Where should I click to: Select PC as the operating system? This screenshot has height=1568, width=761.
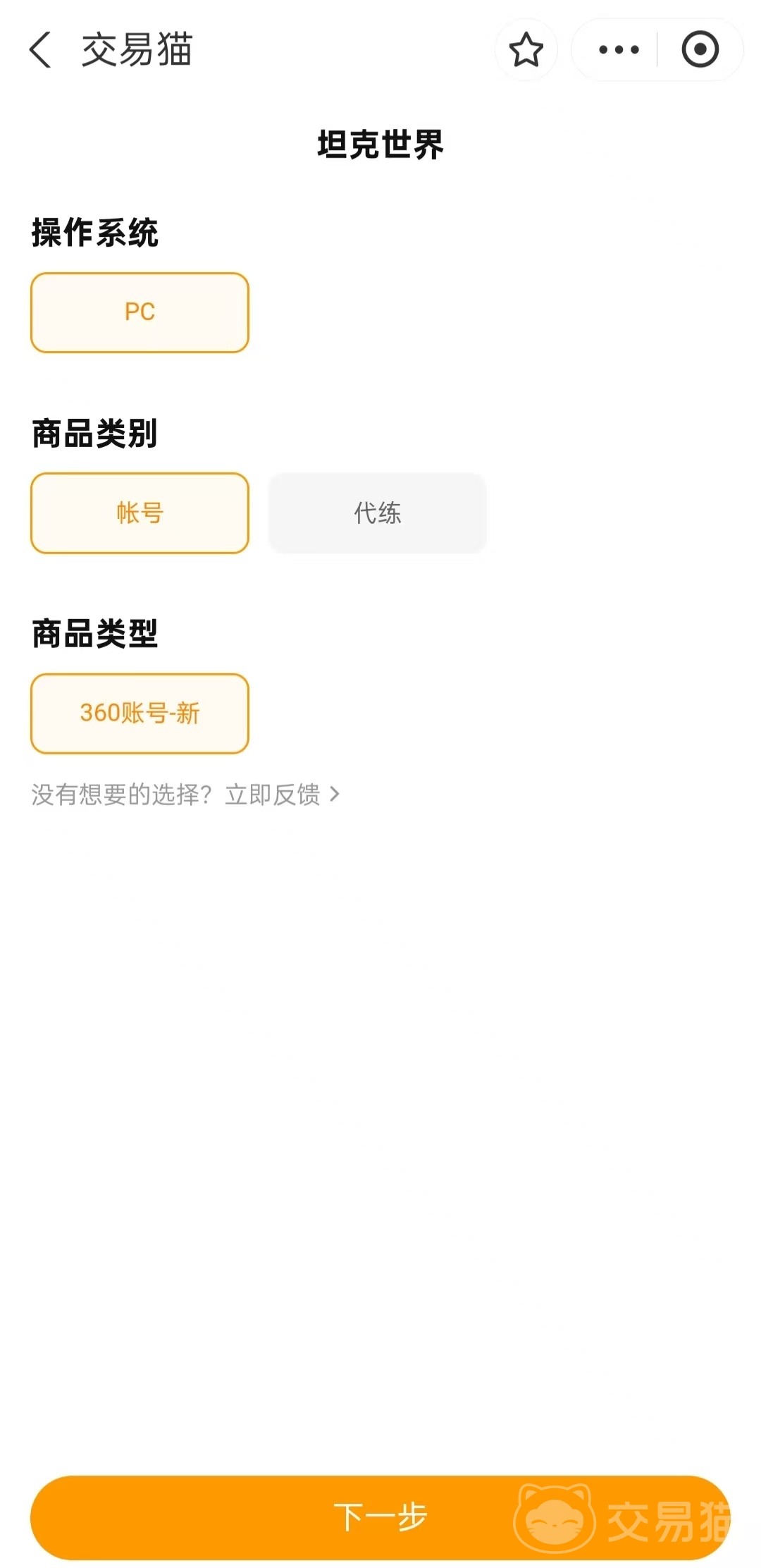140,312
